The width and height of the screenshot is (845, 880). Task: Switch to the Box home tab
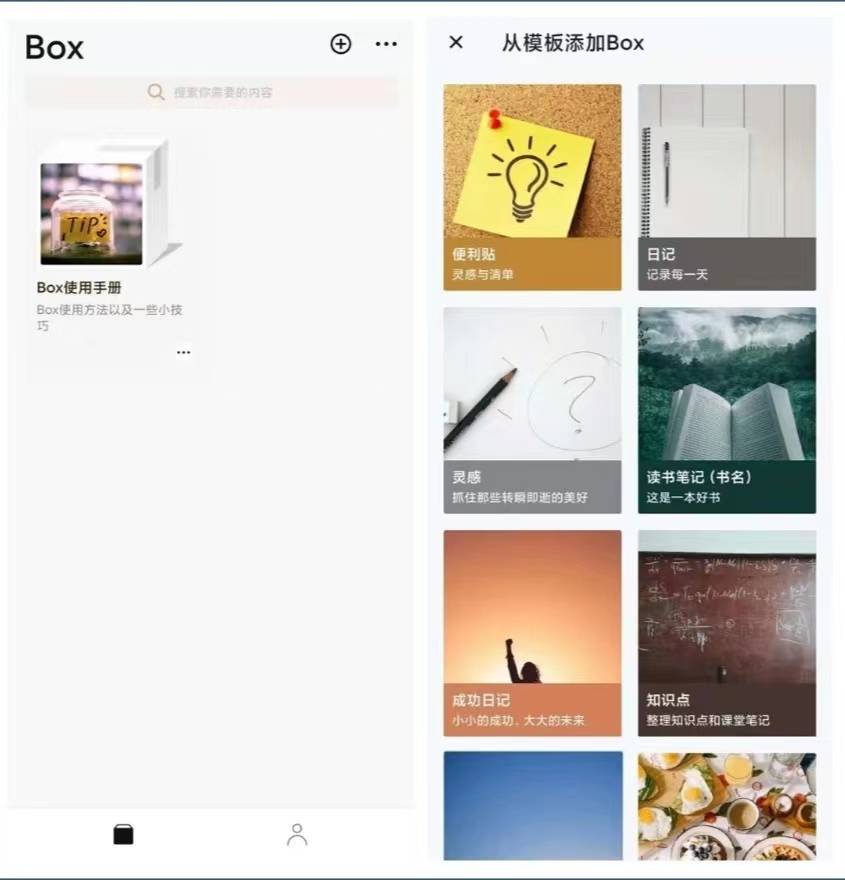(x=123, y=834)
